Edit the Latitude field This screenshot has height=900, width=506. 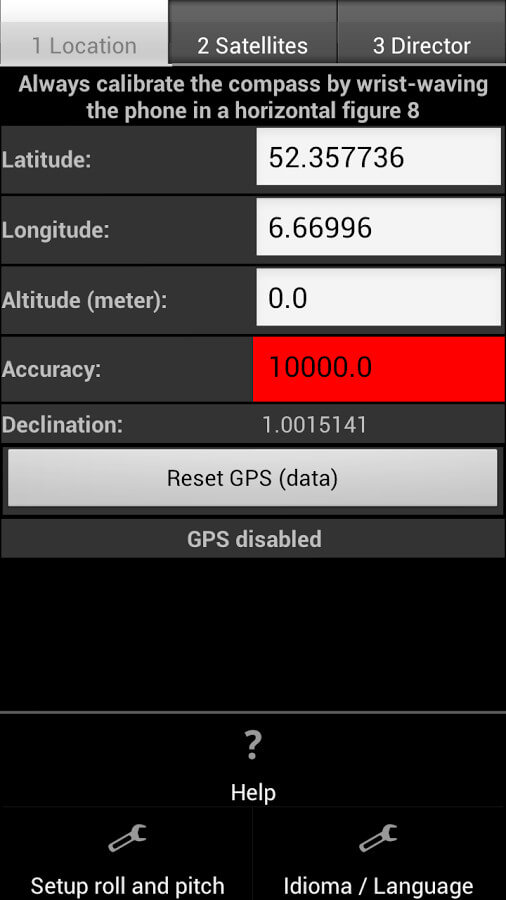[379, 157]
